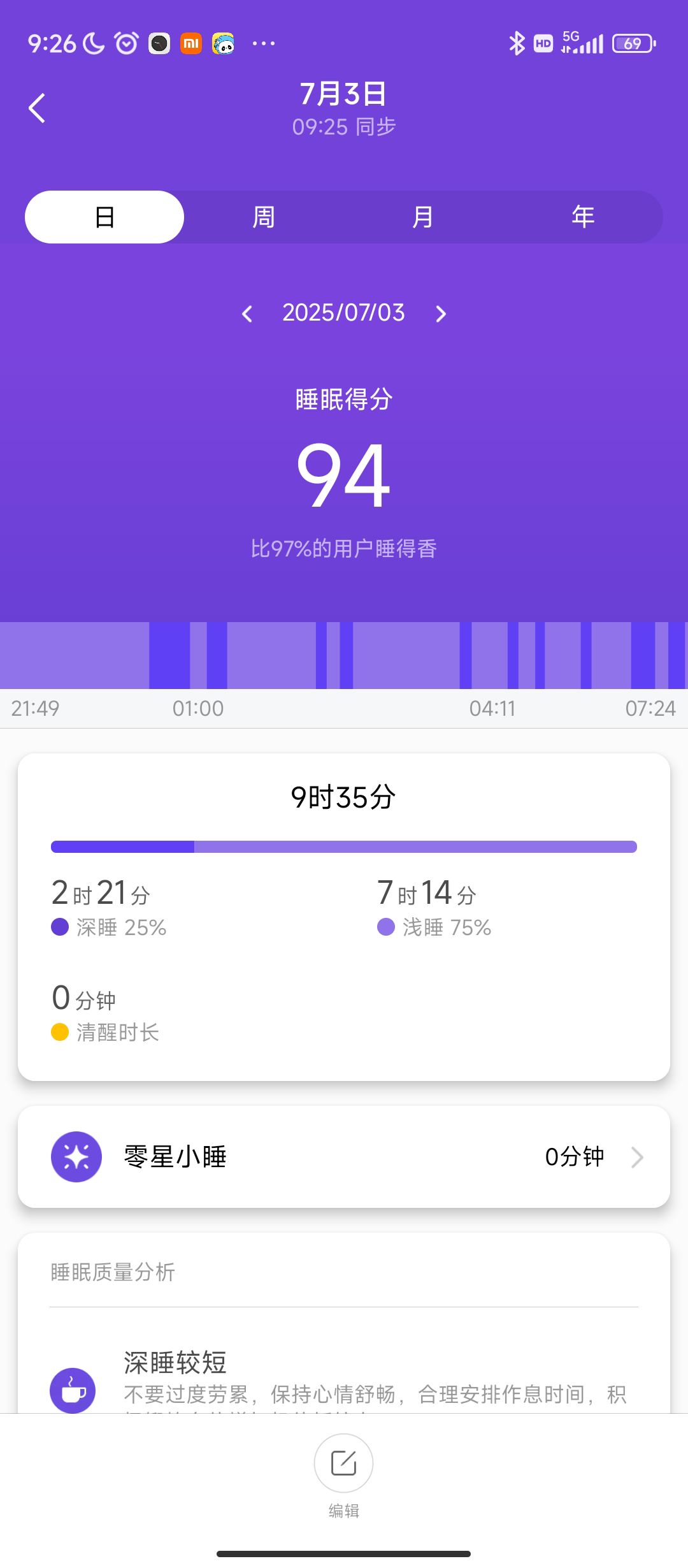Go to the day after 2025/07/03
Viewport: 688px width, 1568px height.
click(441, 314)
